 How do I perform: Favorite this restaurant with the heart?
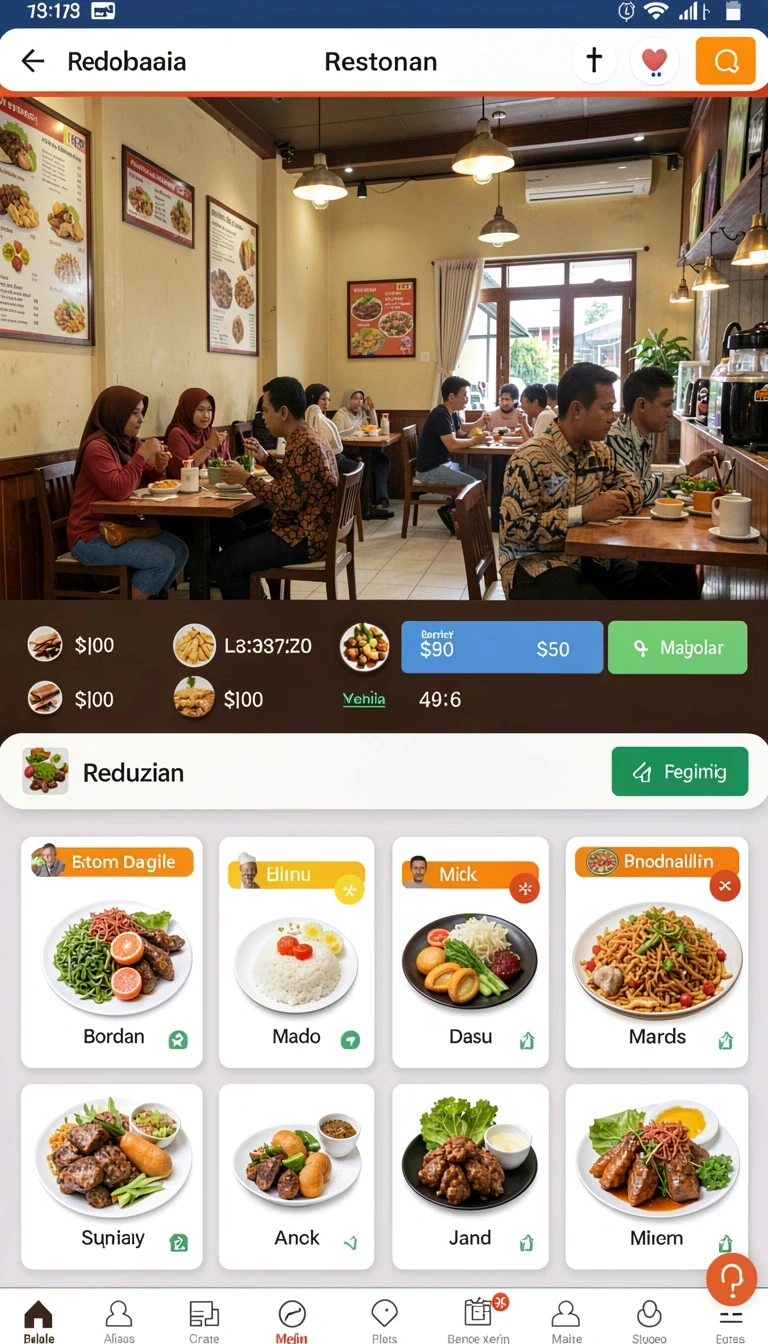(655, 61)
